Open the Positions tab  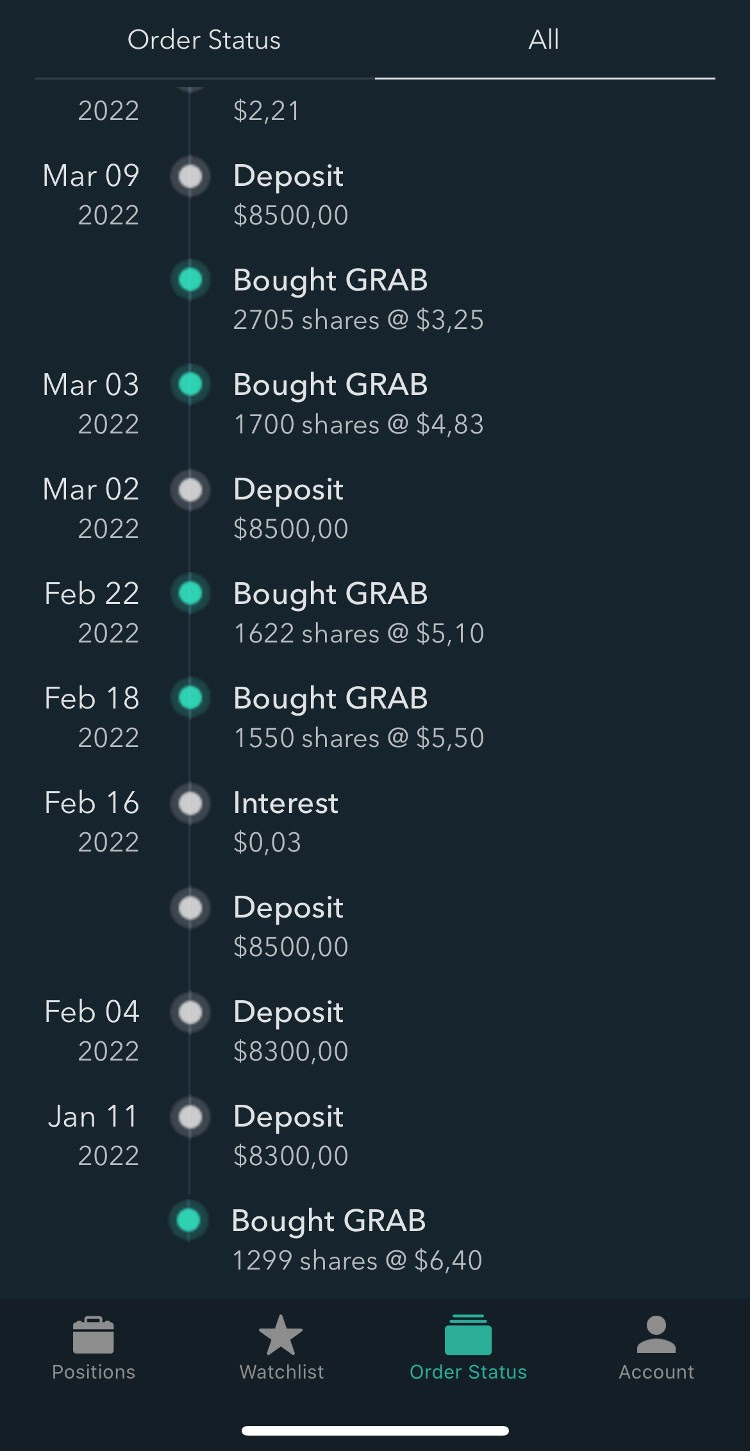[94, 1349]
